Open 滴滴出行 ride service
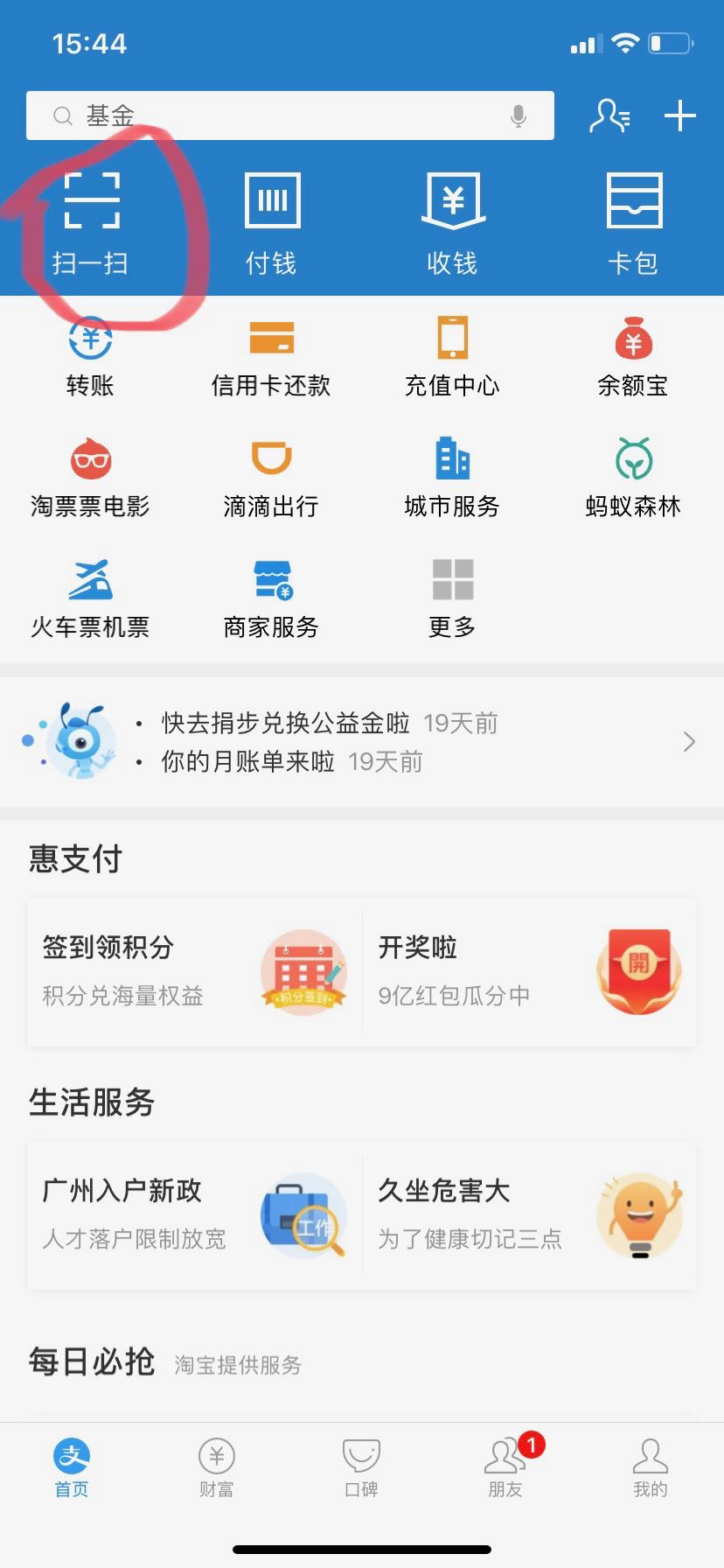The height and width of the screenshot is (1568, 724). pyautogui.click(x=272, y=478)
